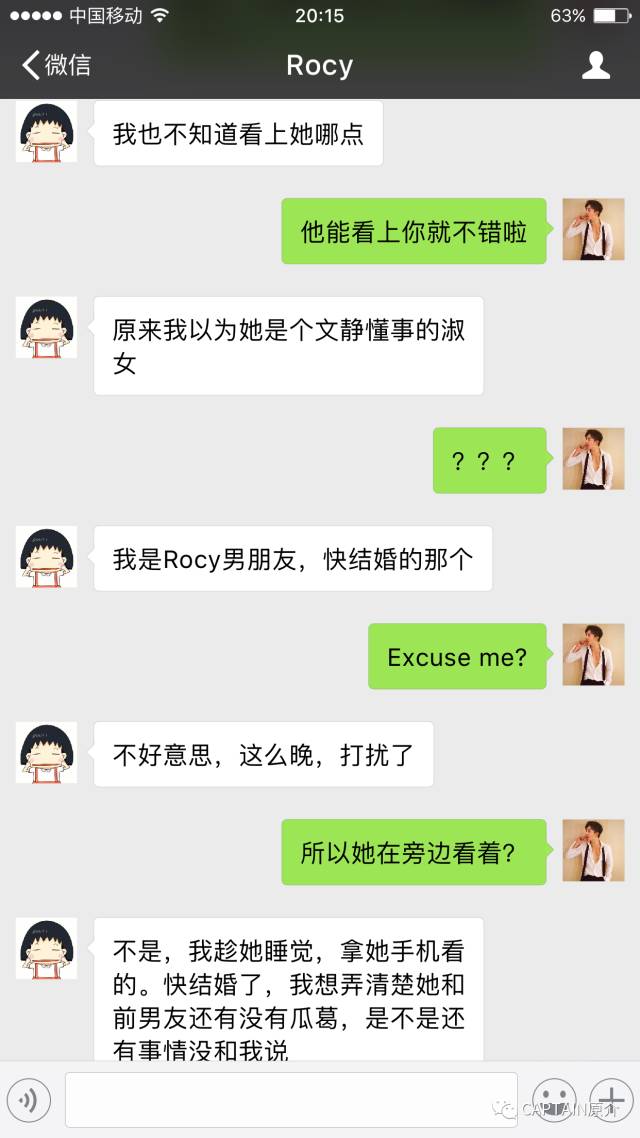Switch to voice message input
Screen dimensions: 640x1138
pyautogui.click(x=28, y=1101)
